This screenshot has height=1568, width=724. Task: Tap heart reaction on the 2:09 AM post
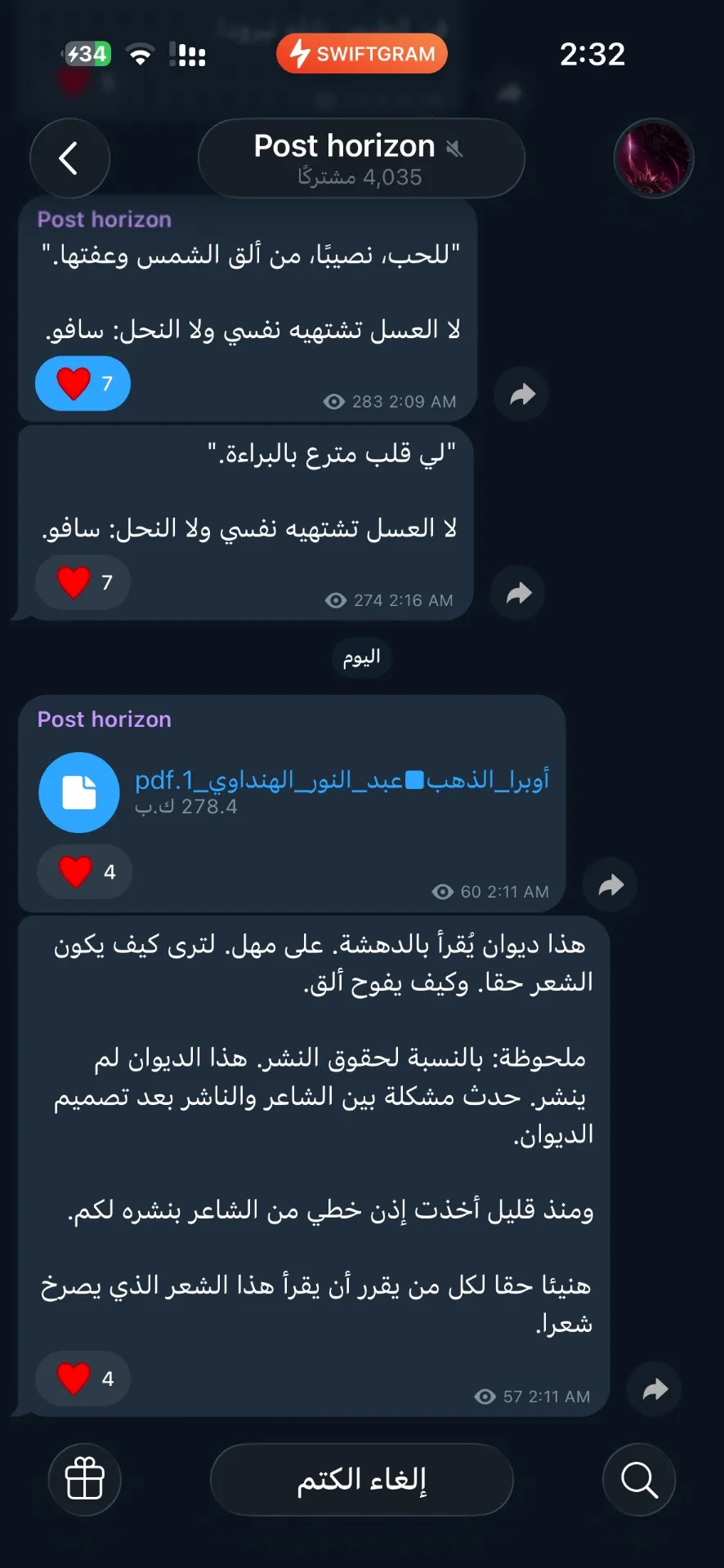coord(83,384)
